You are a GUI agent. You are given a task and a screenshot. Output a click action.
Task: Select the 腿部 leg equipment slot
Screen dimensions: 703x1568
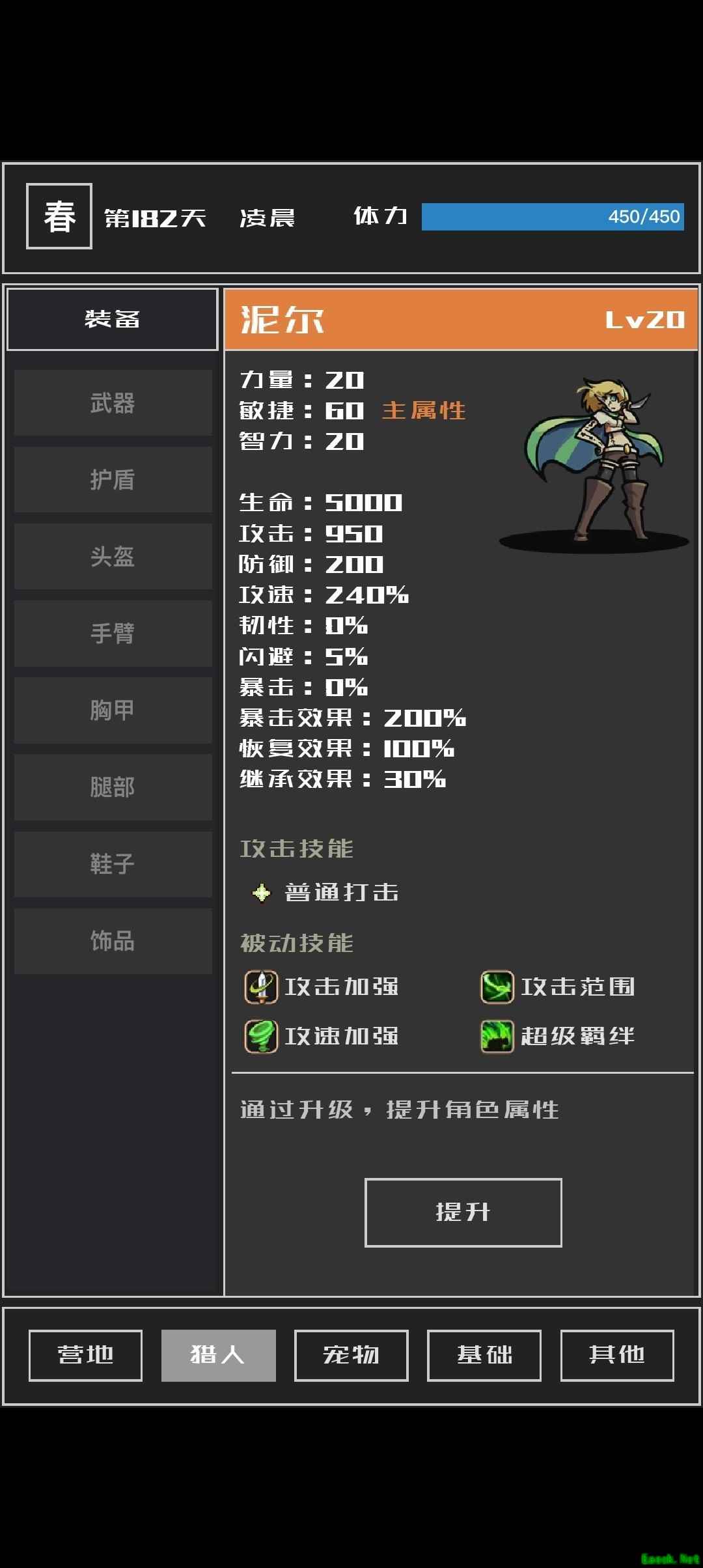point(113,787)
